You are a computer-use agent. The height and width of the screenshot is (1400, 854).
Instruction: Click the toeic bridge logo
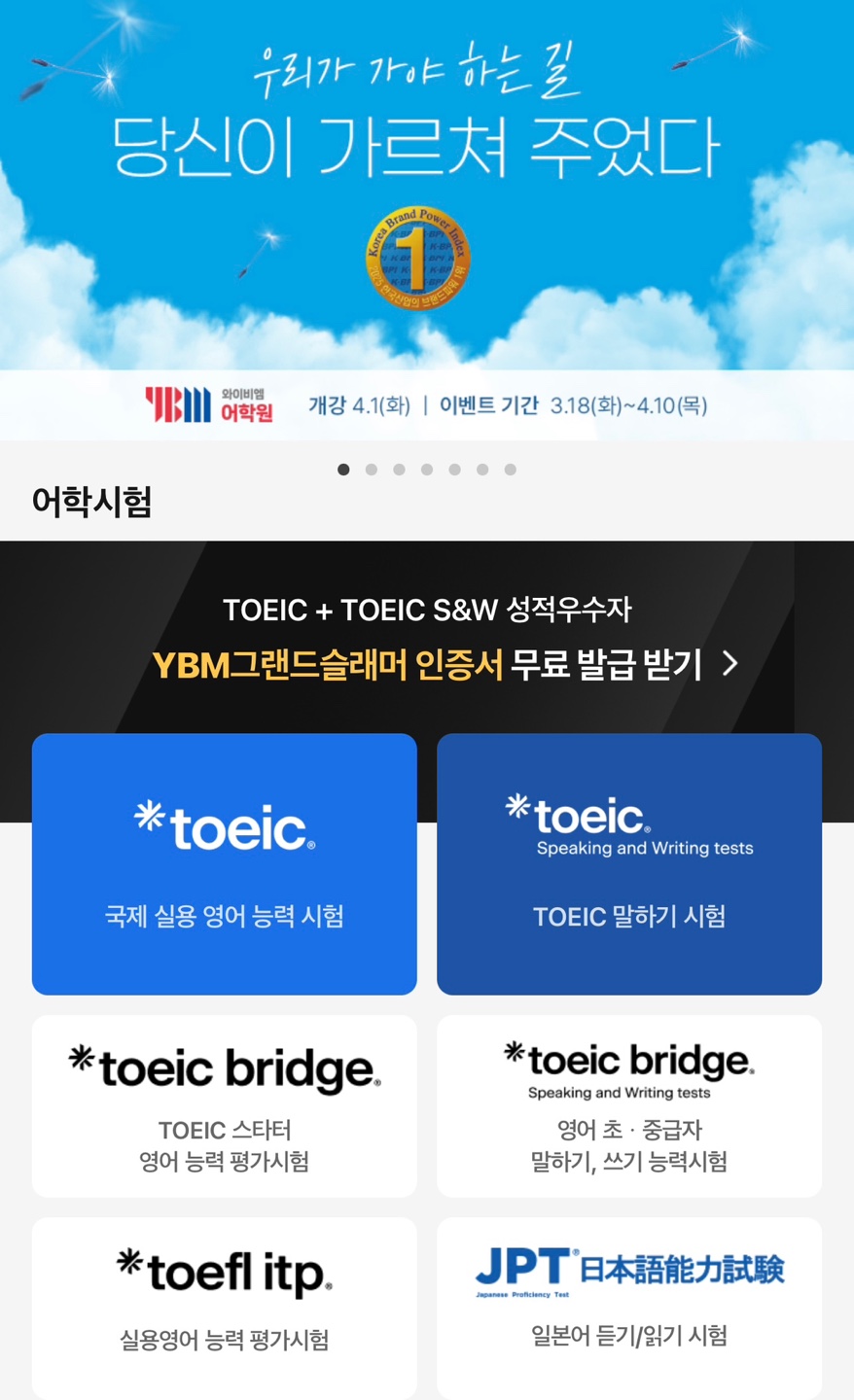point(224,1067)
